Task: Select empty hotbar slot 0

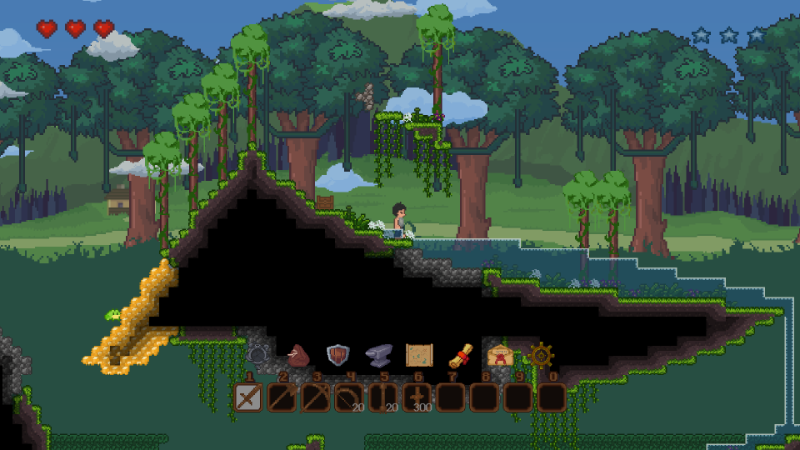Action: [552, 397]
